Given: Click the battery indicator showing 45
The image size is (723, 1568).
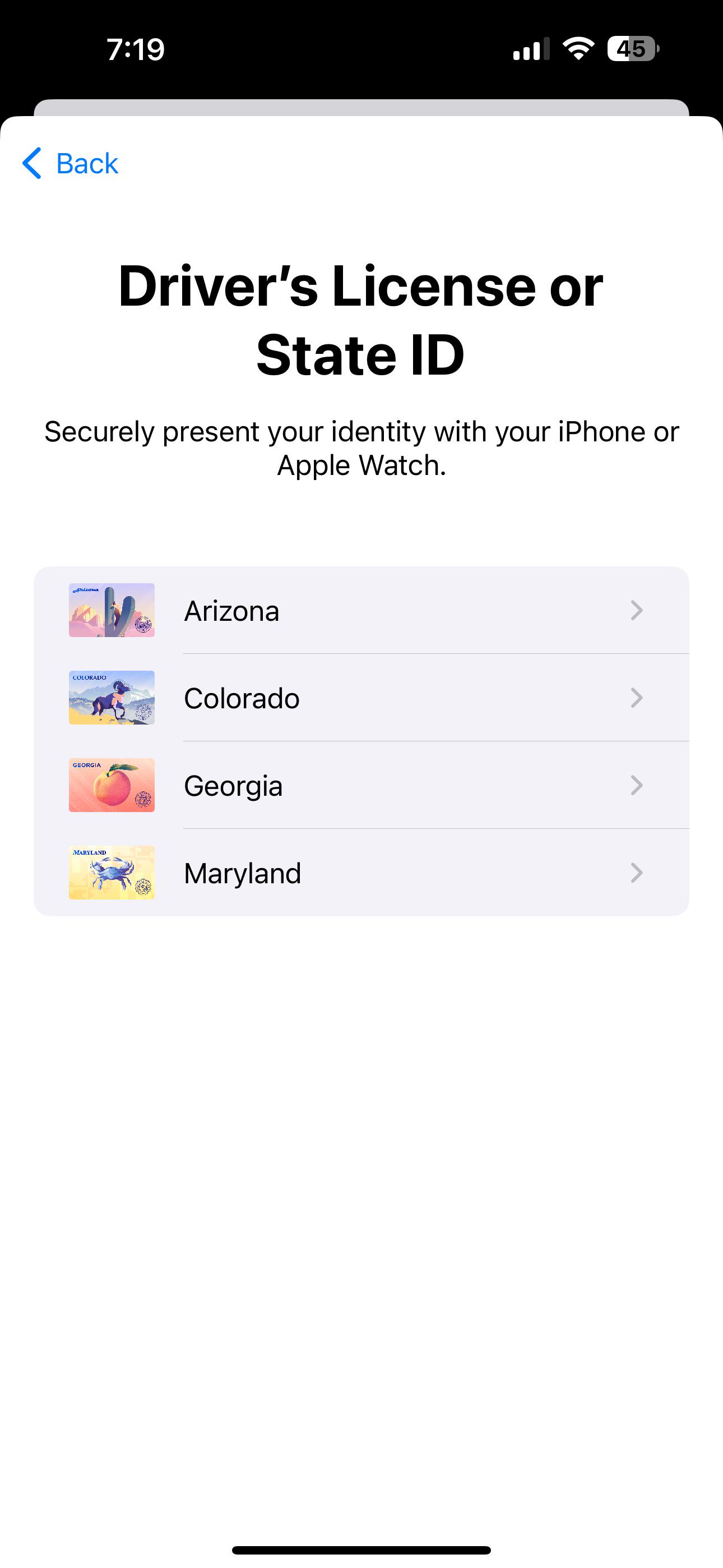Looking at the screenshot, I should pyautogui.click(x=631, y=50).
